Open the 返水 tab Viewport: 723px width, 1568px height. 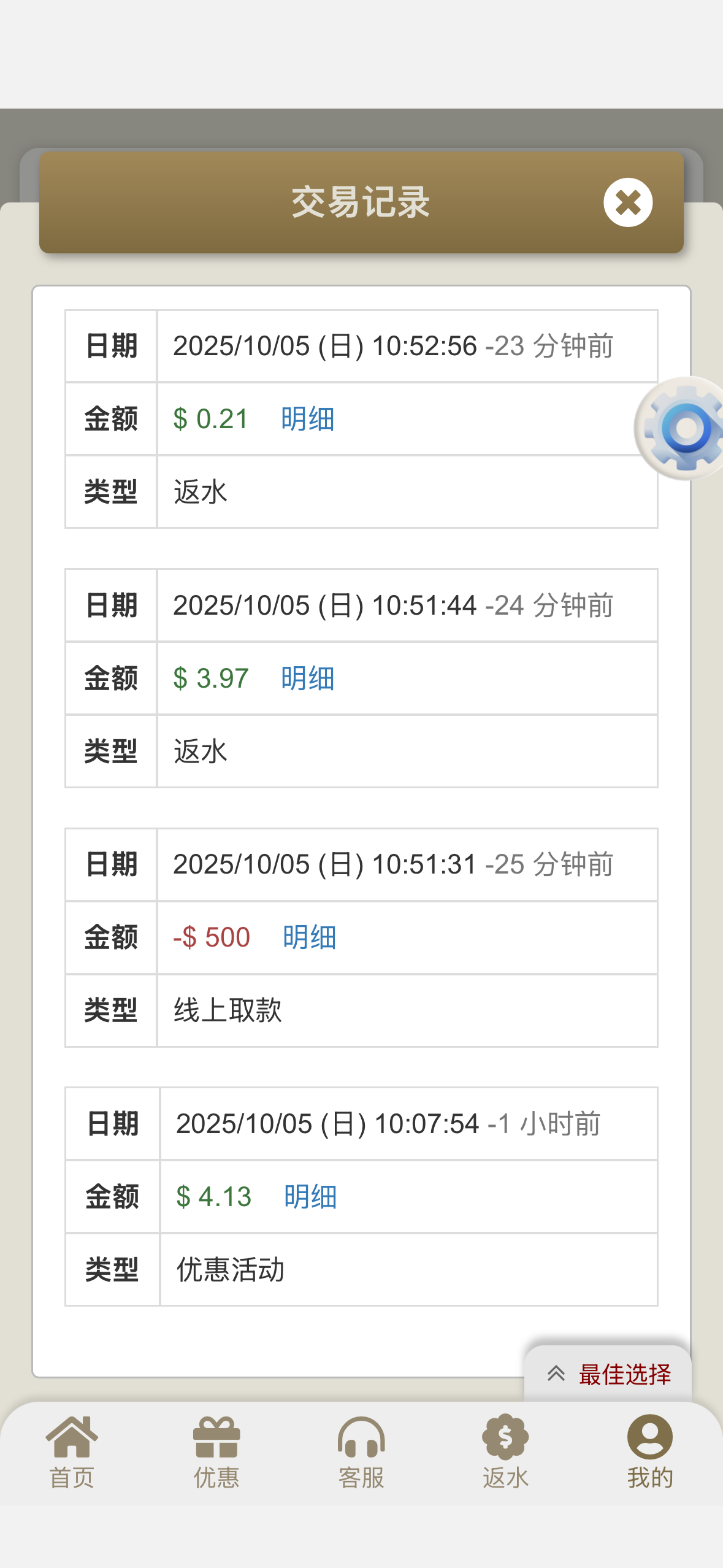pyautogui.click(x=505, y=1453)
